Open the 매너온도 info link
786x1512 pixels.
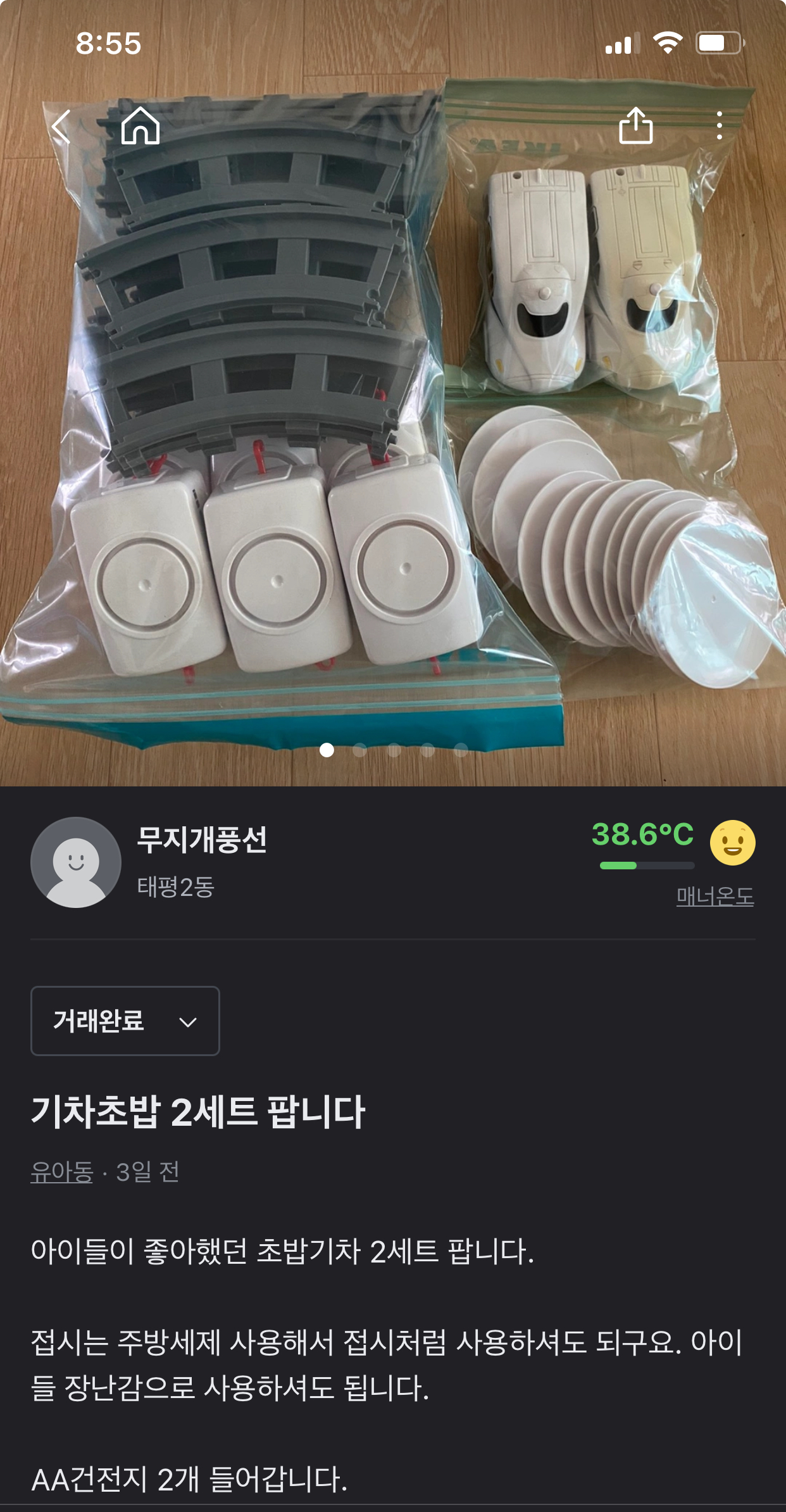coord(714,897)
